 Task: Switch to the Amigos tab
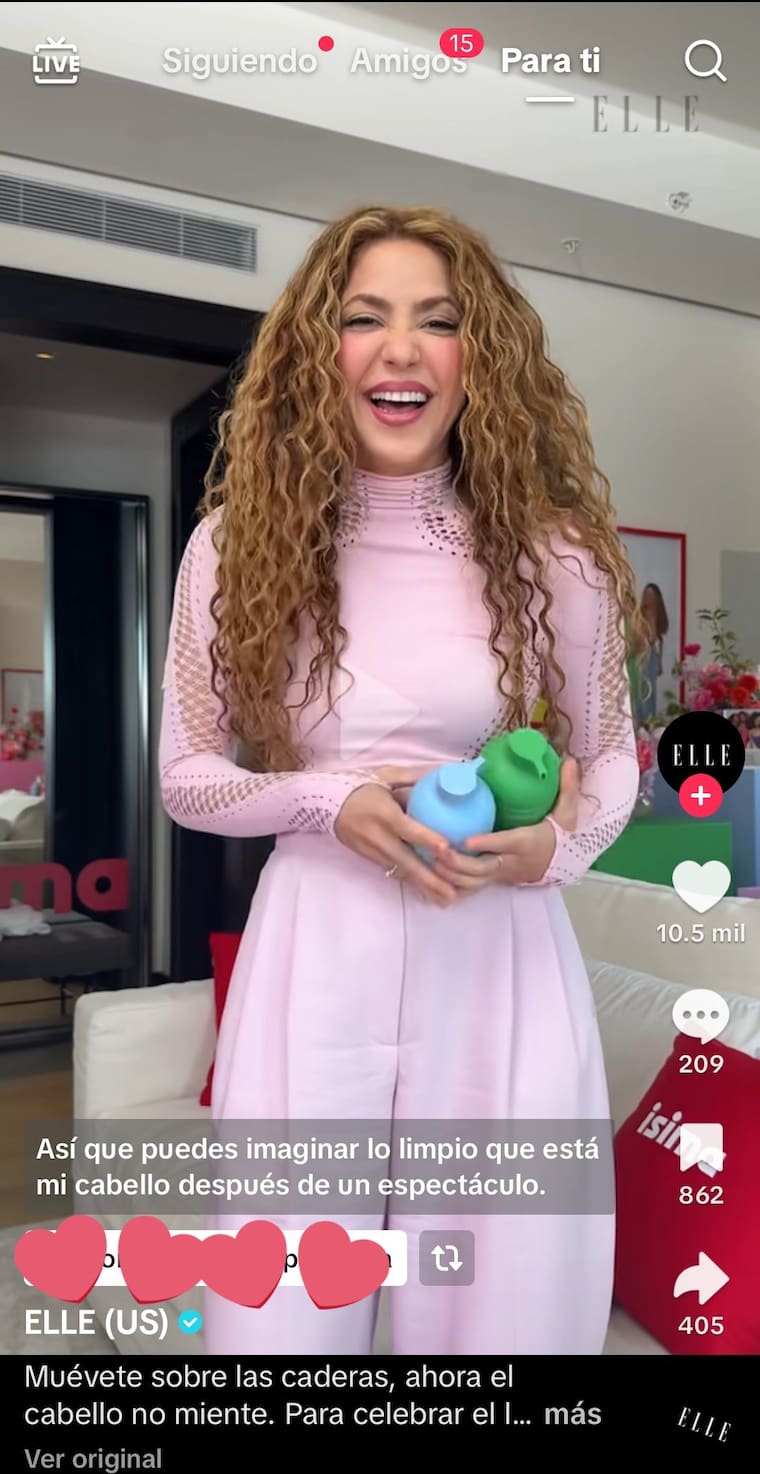[x=408, y=61]
